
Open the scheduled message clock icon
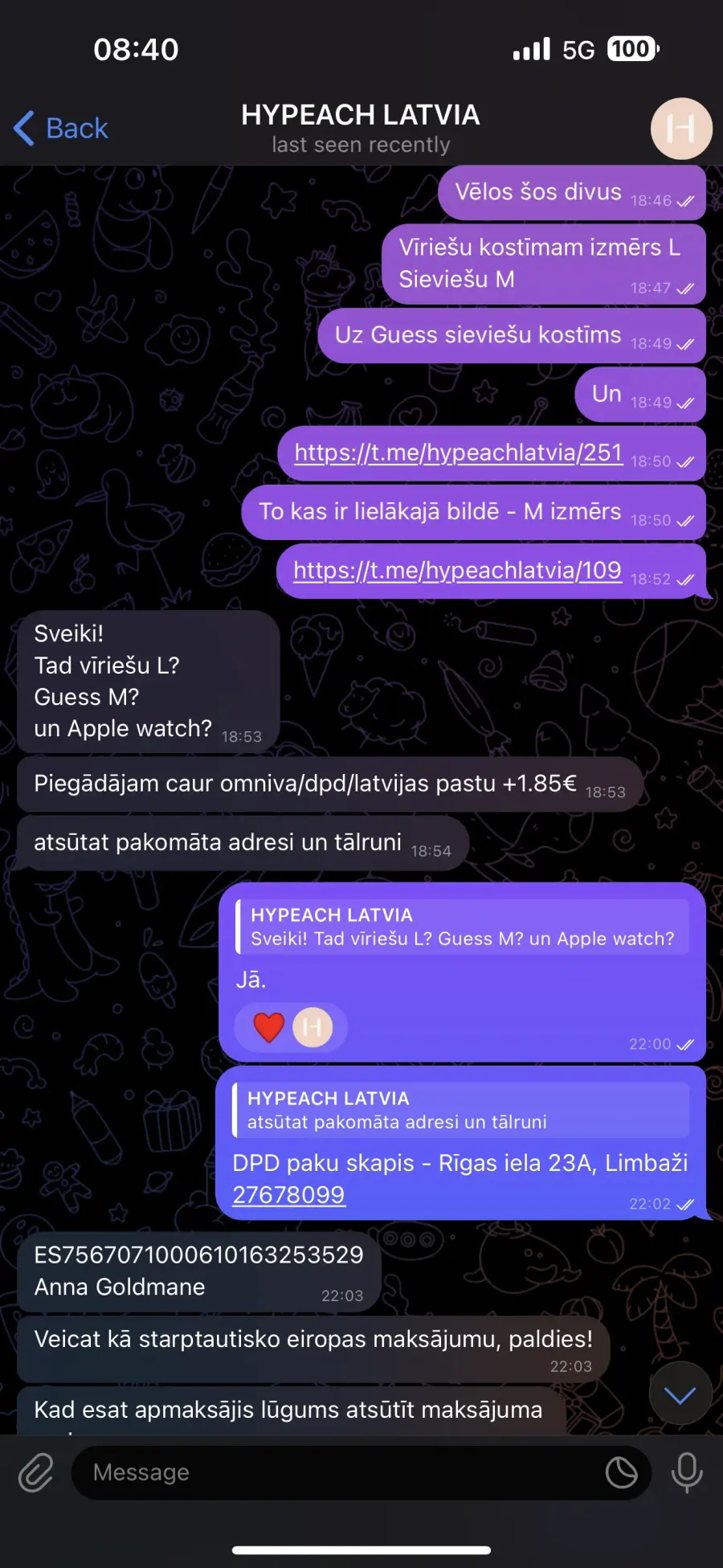tap(621, 1472)
